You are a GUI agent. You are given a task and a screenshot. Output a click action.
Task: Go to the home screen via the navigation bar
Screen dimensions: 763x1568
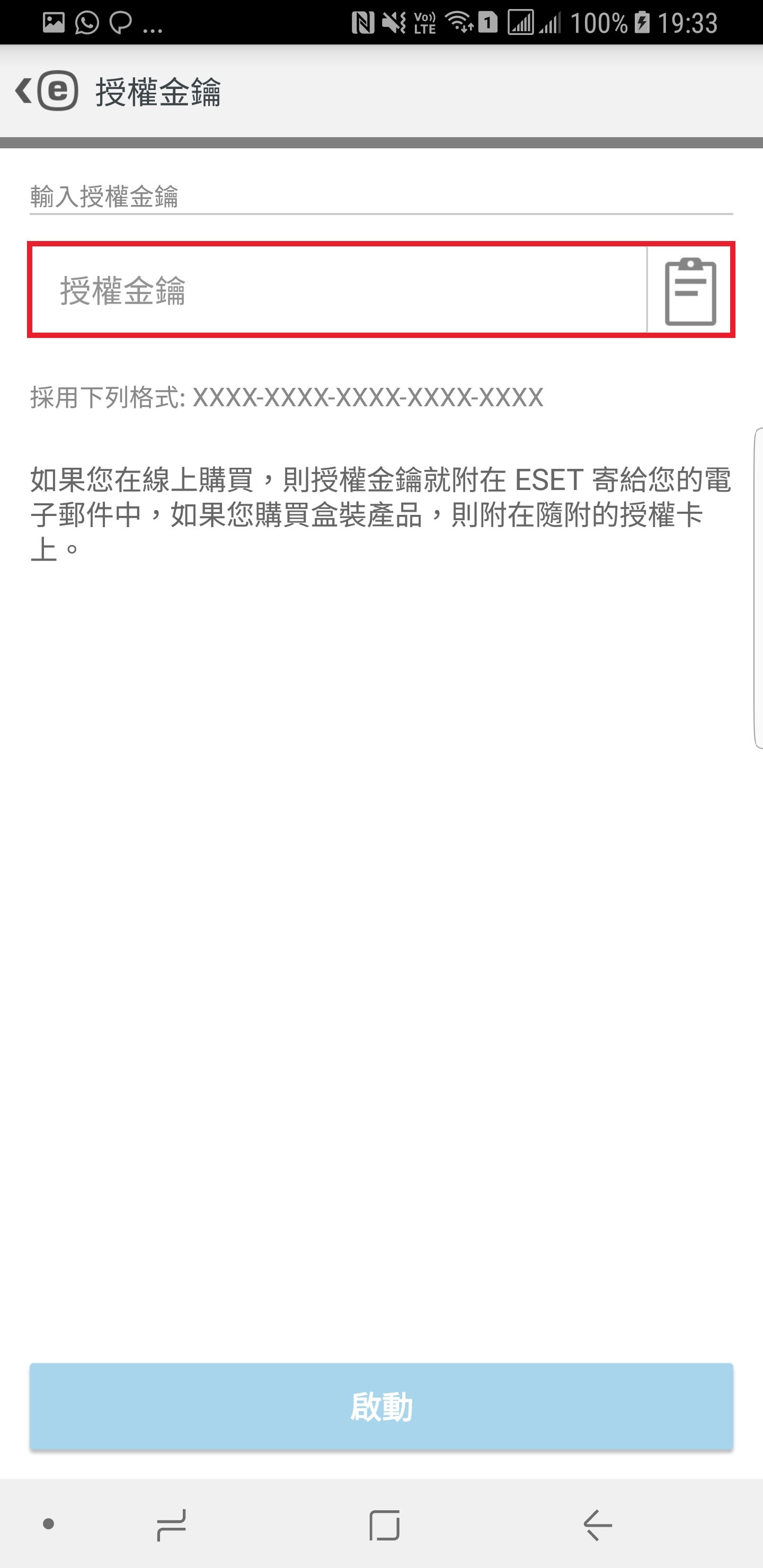tap(384, 1524)
